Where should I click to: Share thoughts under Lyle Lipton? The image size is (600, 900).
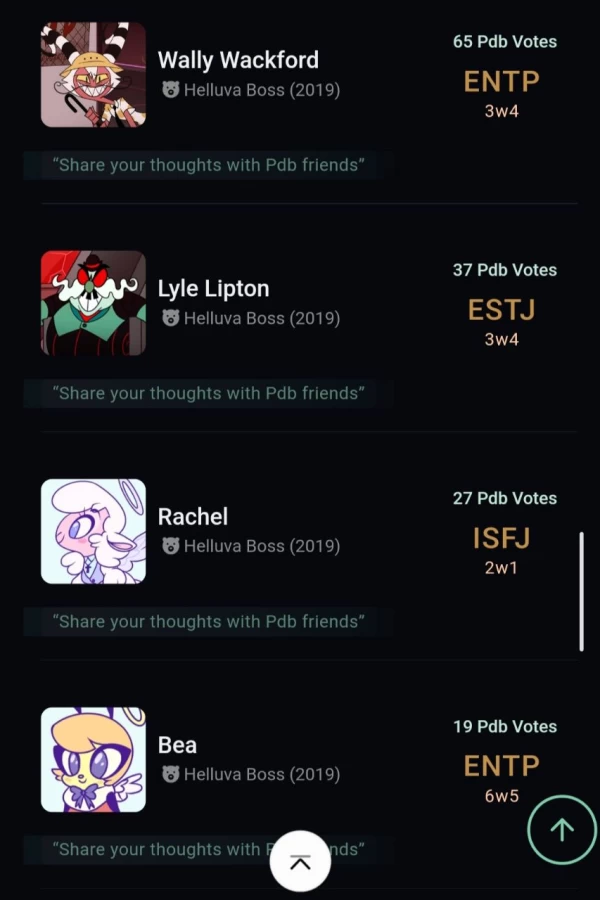pos(208,393)
